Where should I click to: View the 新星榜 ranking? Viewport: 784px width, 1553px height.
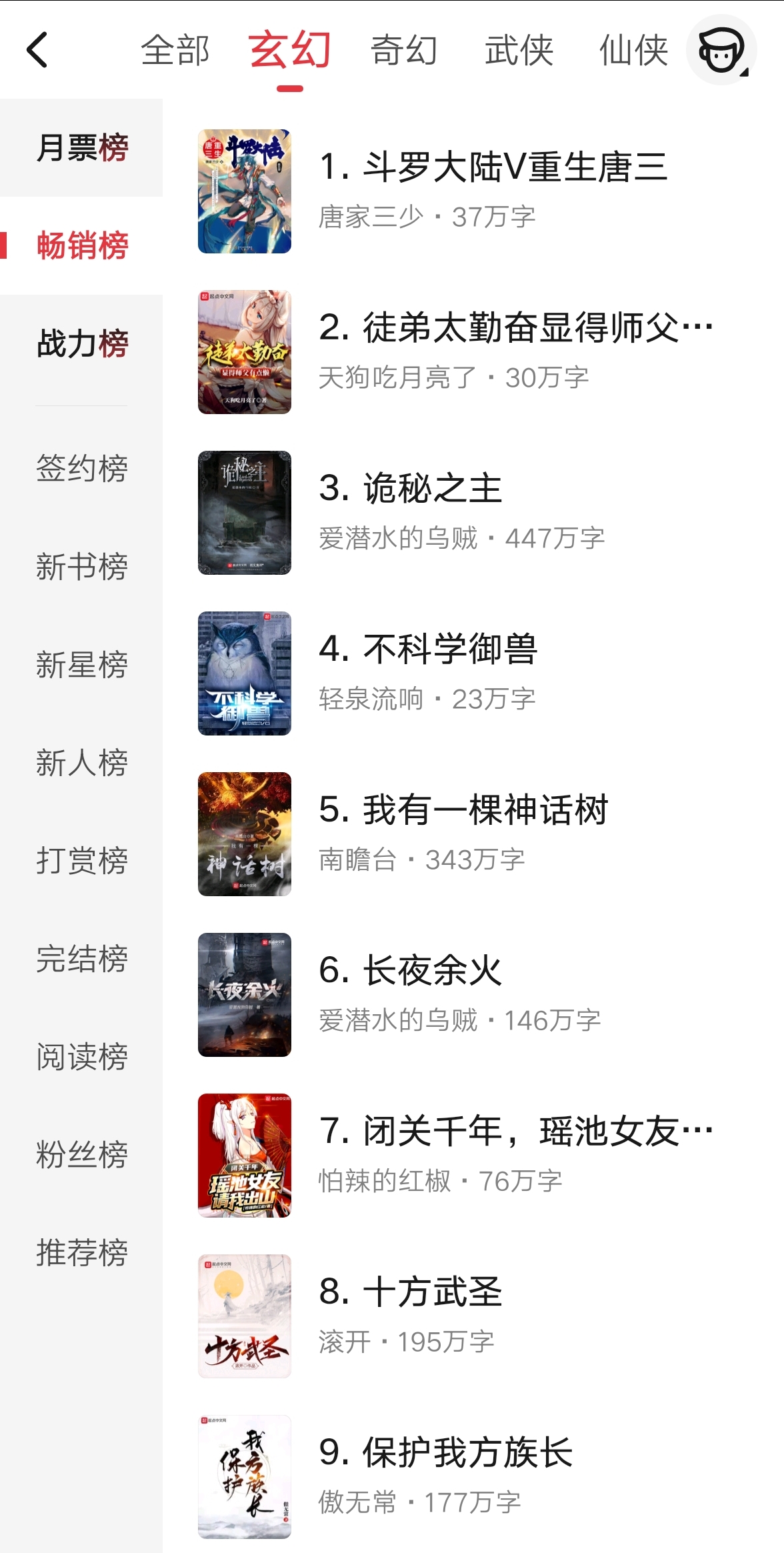[81, 663]
